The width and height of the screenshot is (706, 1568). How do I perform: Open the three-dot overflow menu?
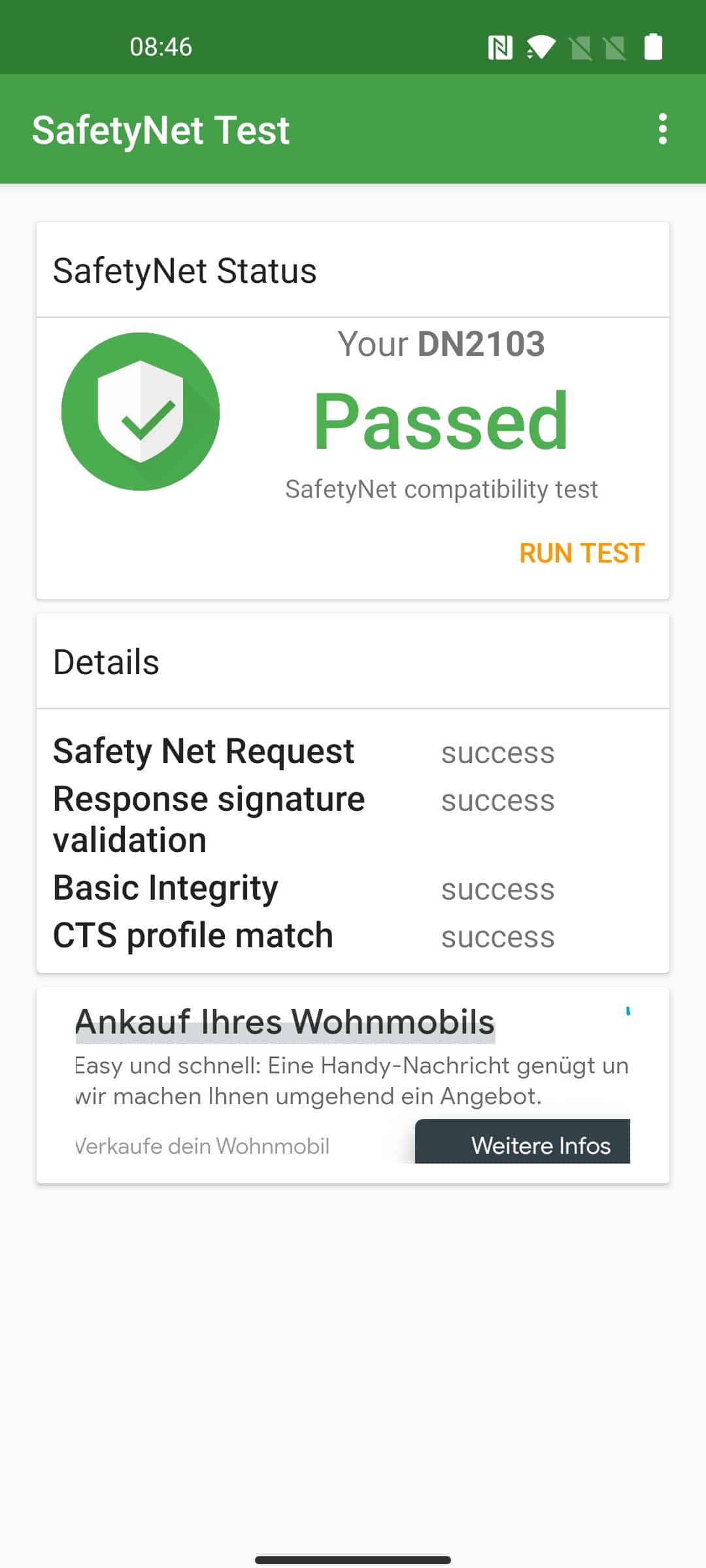pyautogui.click(x=662, y=129)
